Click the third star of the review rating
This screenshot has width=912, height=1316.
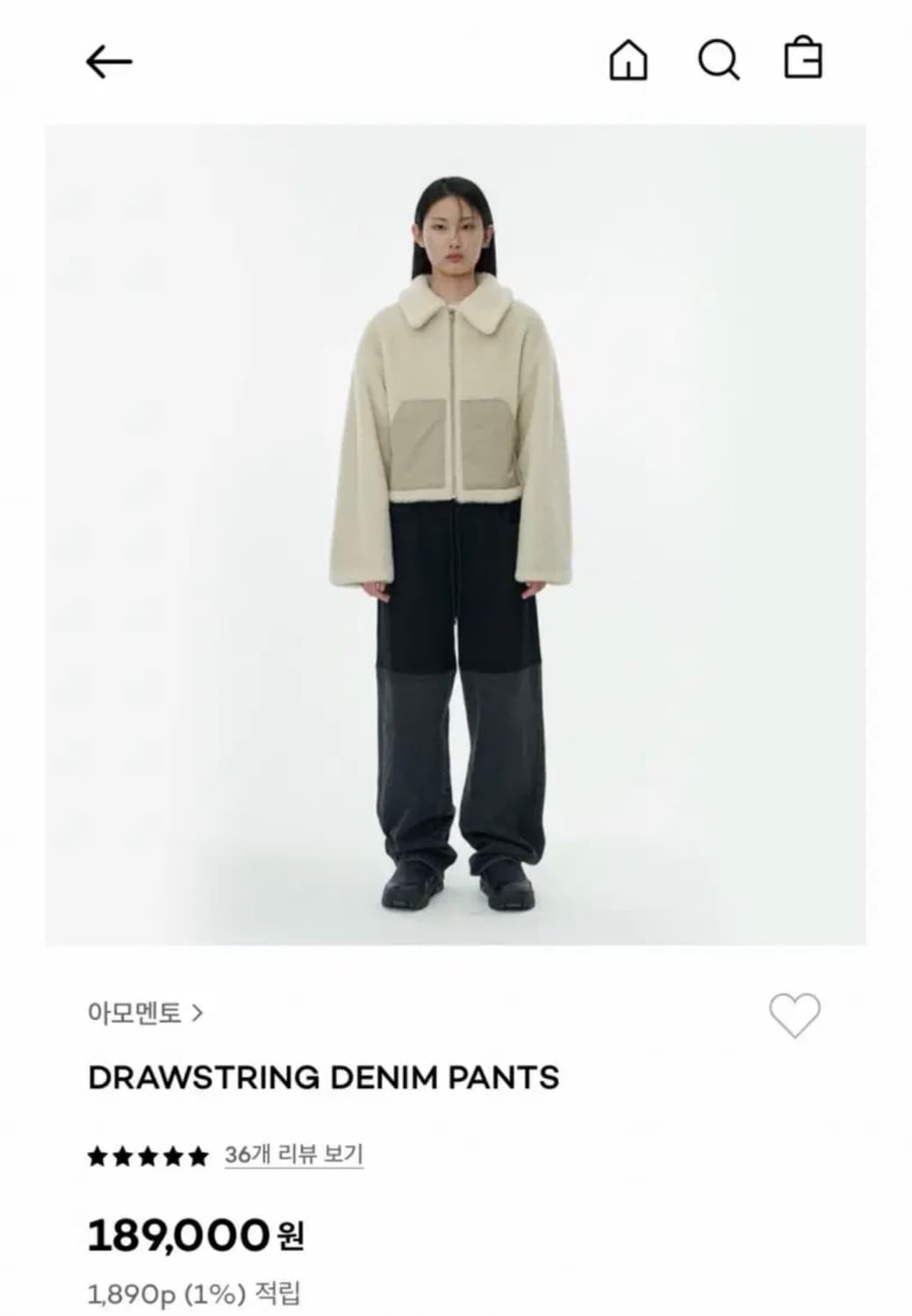click(x=147, y=1155)
